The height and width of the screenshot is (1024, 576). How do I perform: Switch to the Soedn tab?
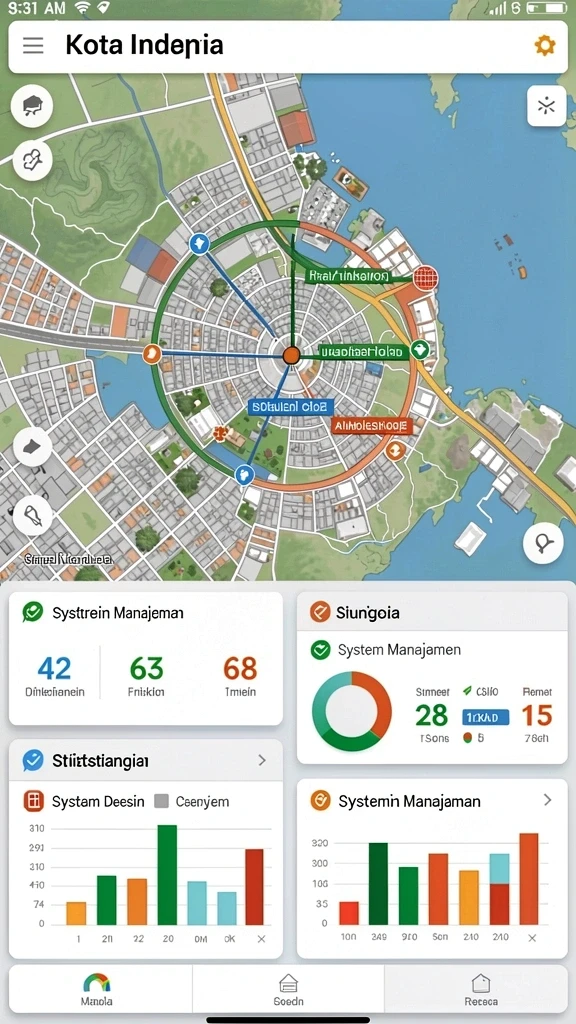click(x=288, y=989)
